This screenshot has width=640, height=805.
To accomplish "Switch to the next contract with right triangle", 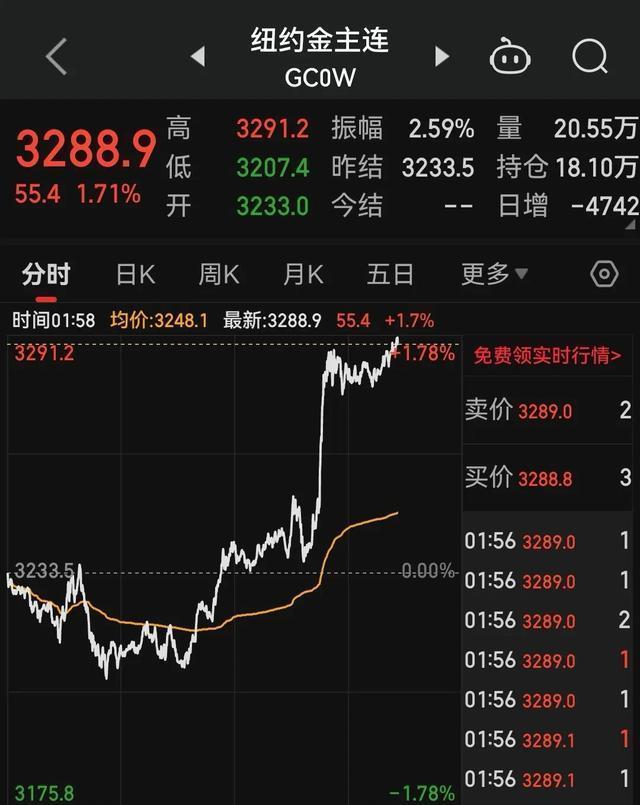I will [x=441, y=56].
